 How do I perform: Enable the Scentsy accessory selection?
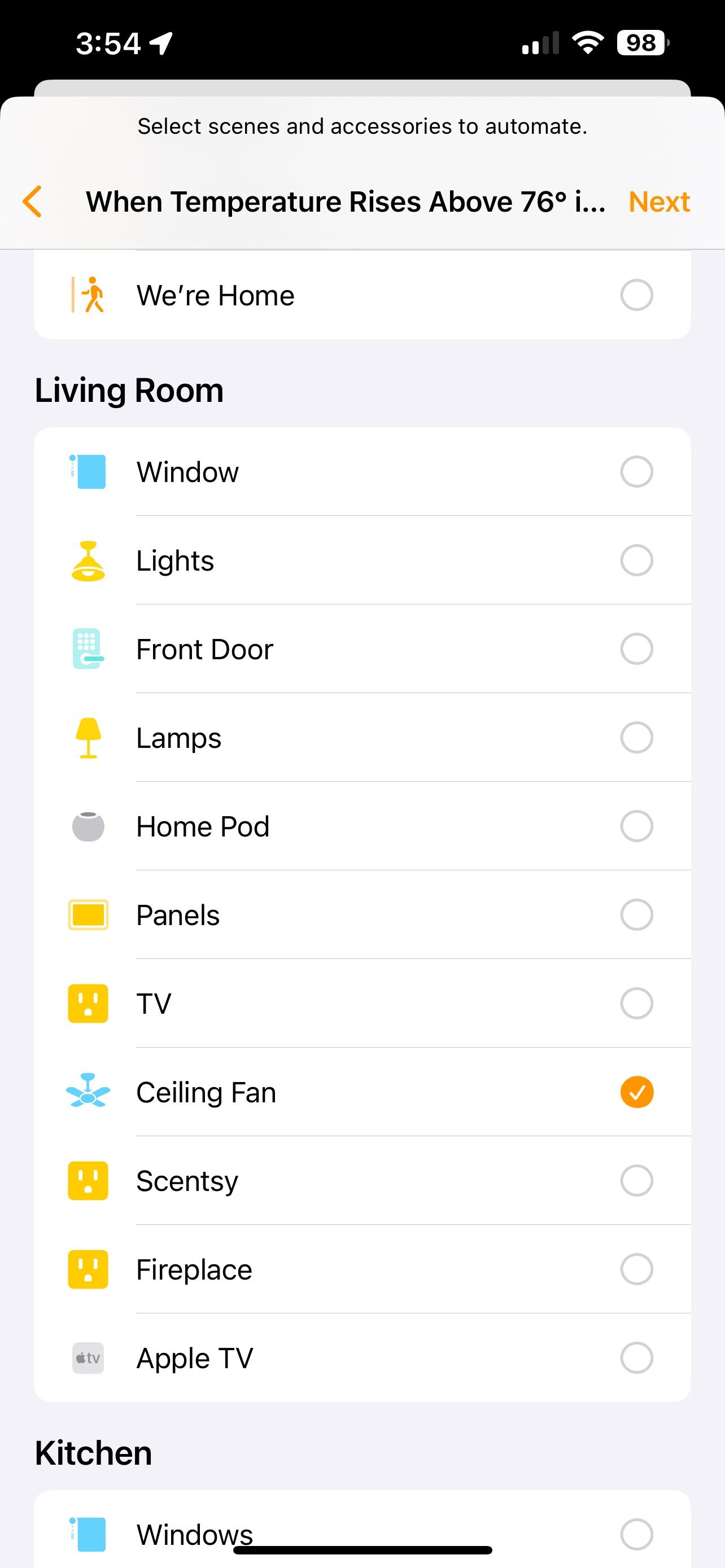[x=637, y=1180]
